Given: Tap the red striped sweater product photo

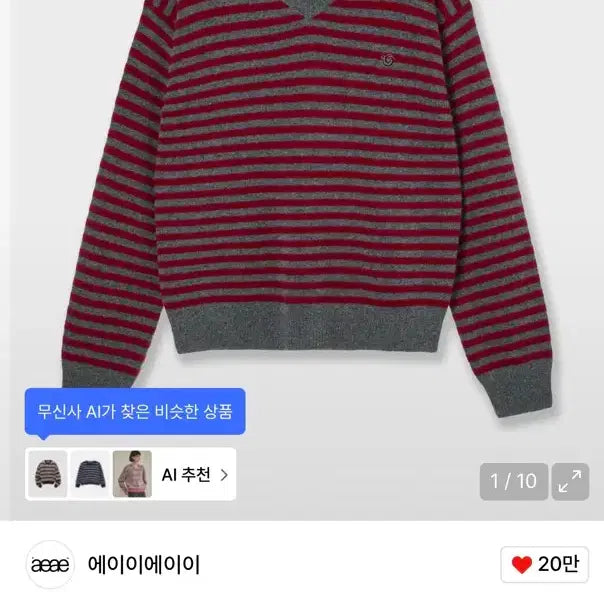Looking at the screenshot, I should click(300, 200).
